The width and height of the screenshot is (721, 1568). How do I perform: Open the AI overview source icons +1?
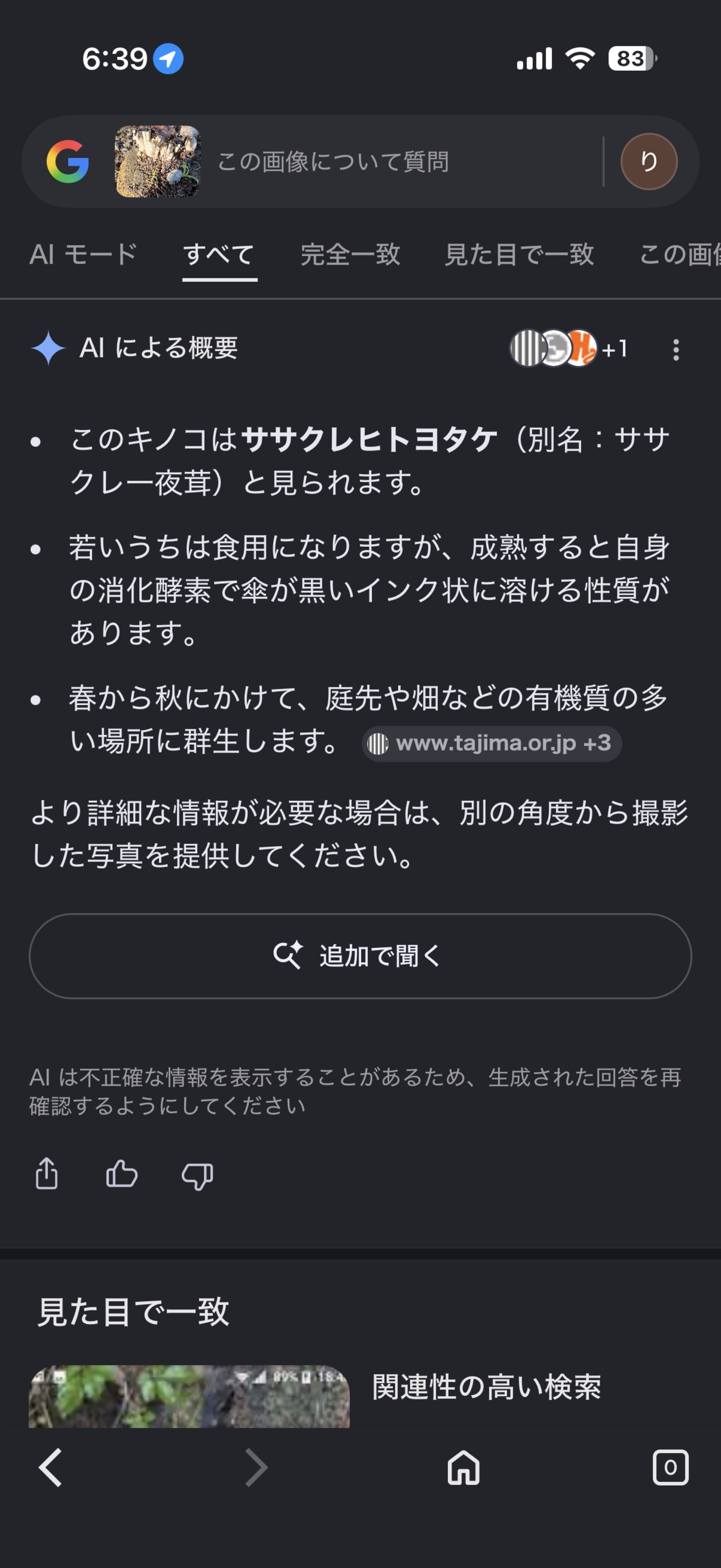(x=569, y=348)
